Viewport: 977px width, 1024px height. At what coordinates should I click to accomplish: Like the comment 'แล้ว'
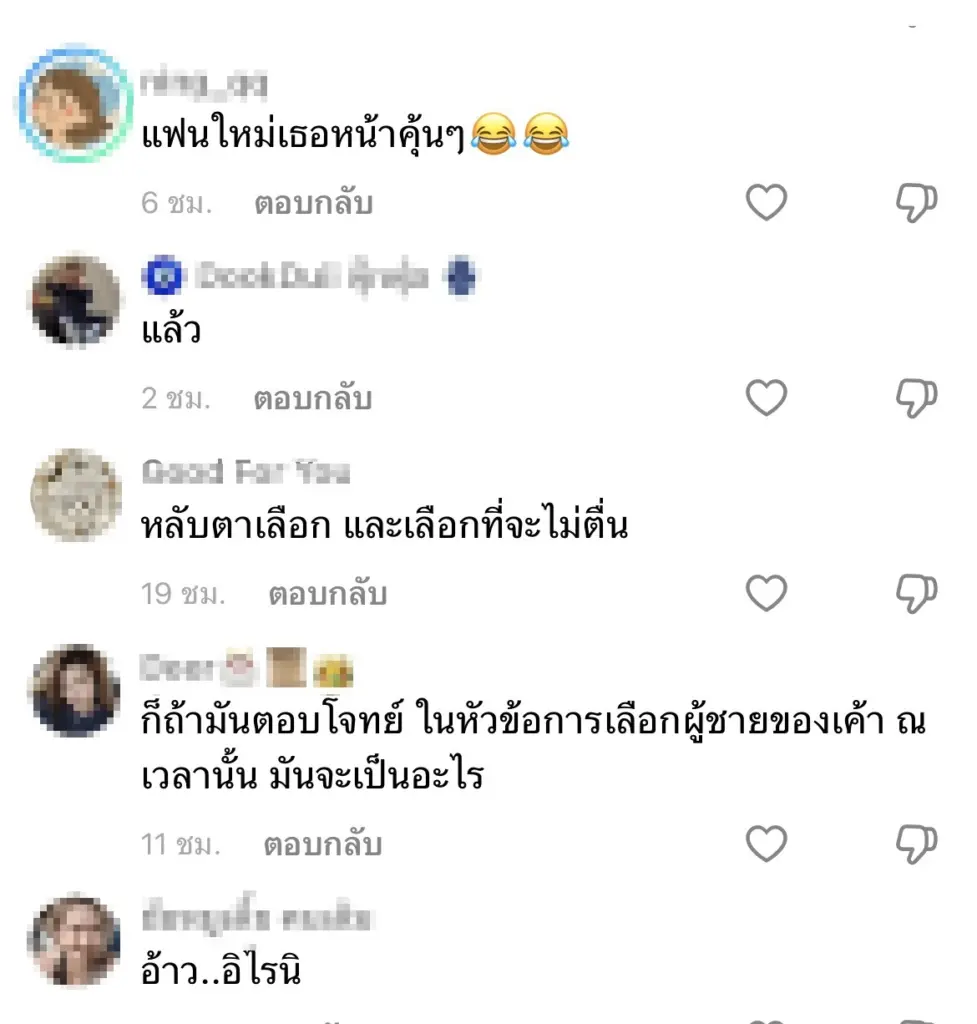click(767, 398)
